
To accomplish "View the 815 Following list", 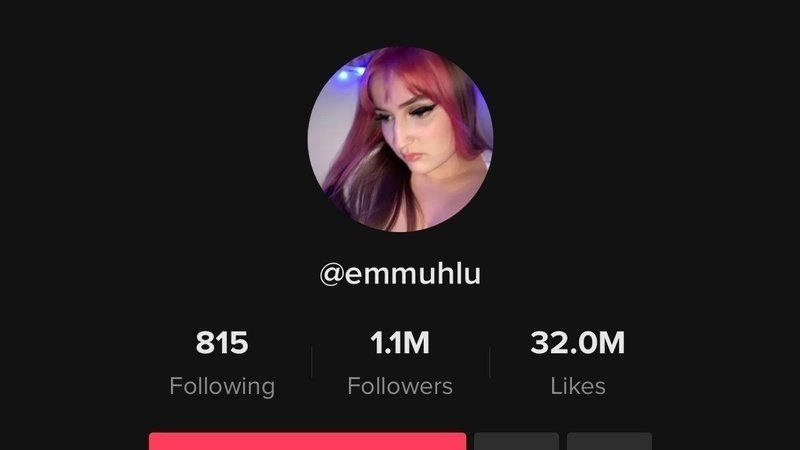I will pyautogui.click(x=222, y=363).
